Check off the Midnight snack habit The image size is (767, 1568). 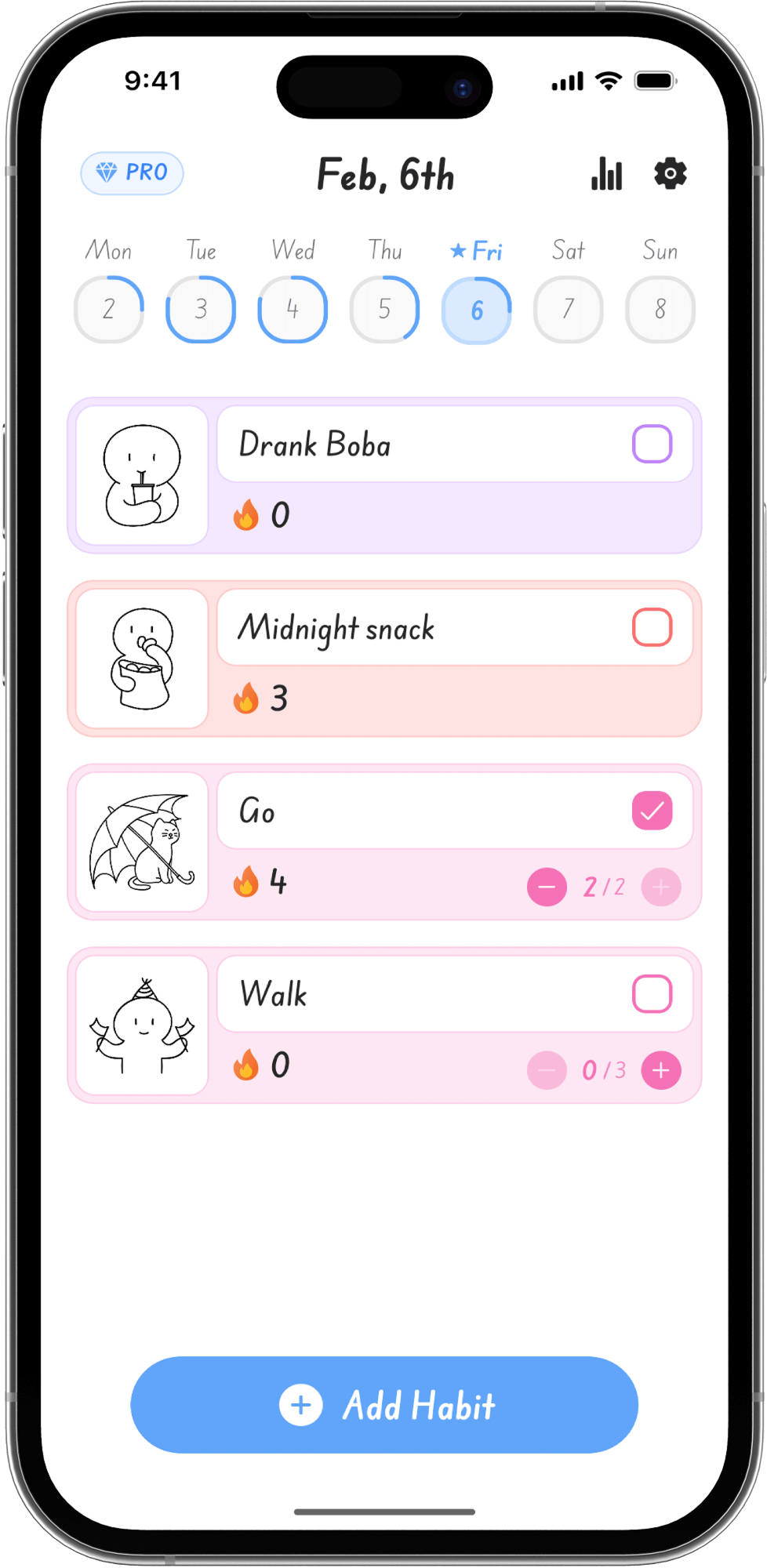[653, 627]
